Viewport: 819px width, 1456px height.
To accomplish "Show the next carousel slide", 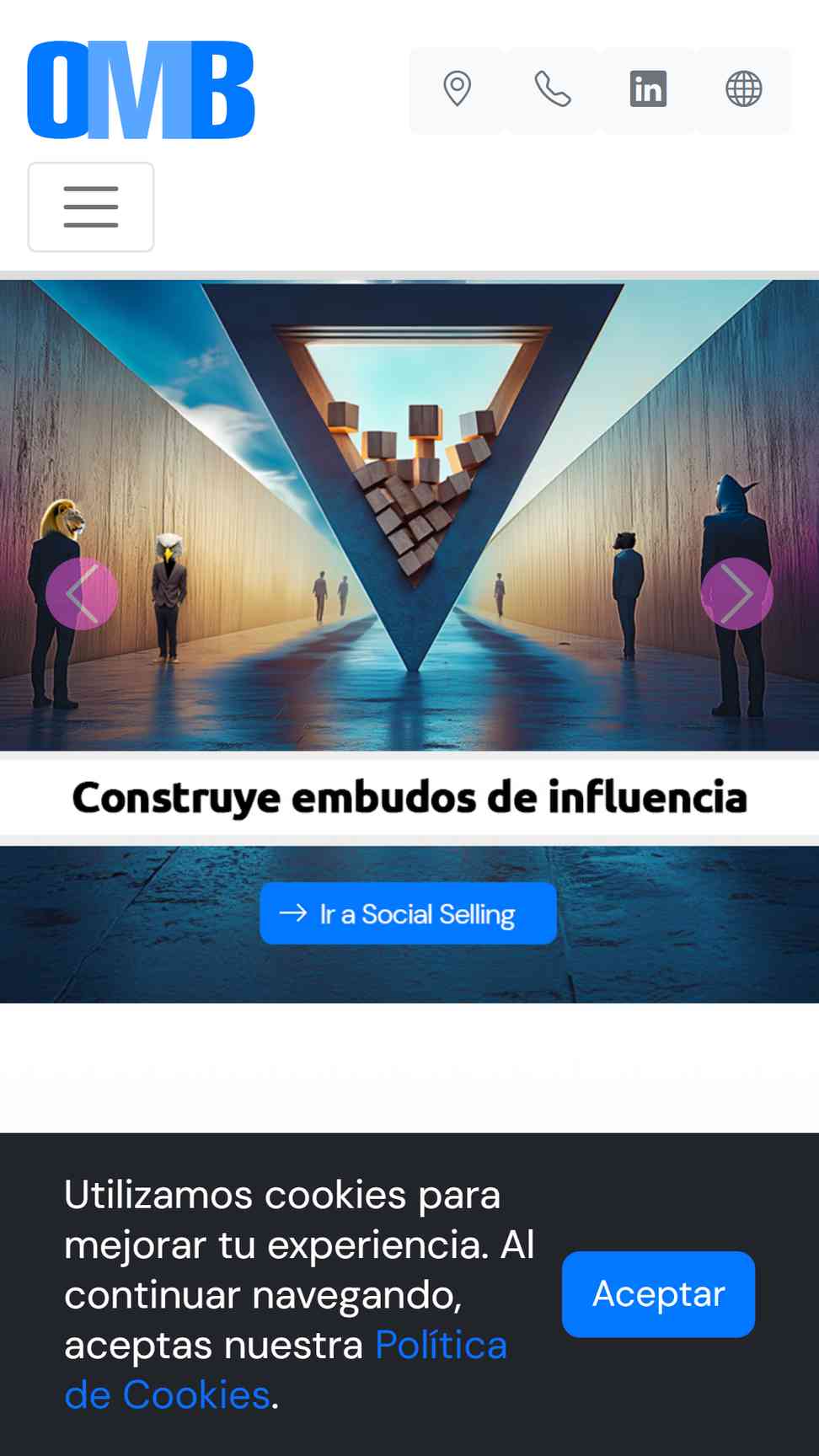I will pos(736,594).
